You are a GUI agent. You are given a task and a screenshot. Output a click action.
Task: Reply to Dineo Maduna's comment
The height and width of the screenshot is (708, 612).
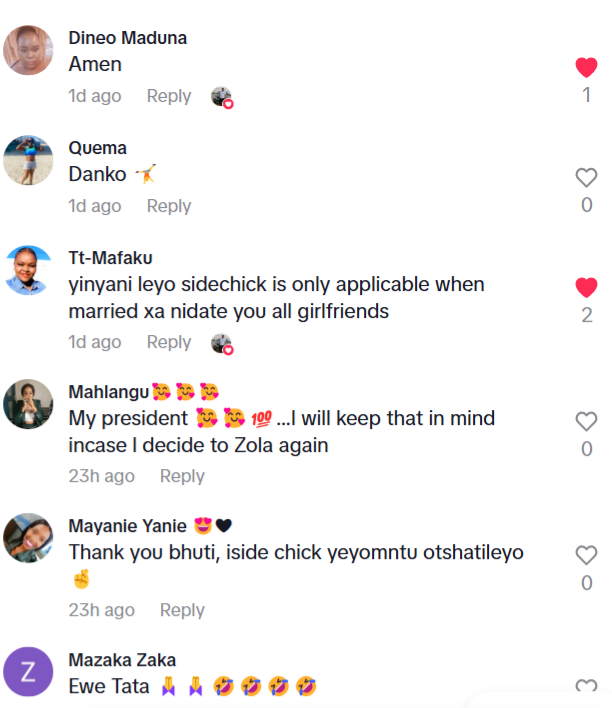pos(168,96)
